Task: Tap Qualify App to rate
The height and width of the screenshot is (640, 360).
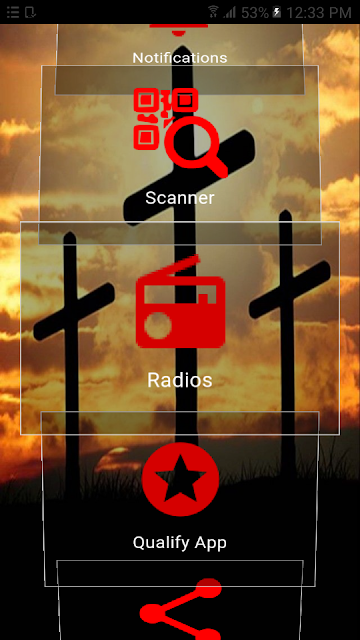Action: (x=180, y=499)
